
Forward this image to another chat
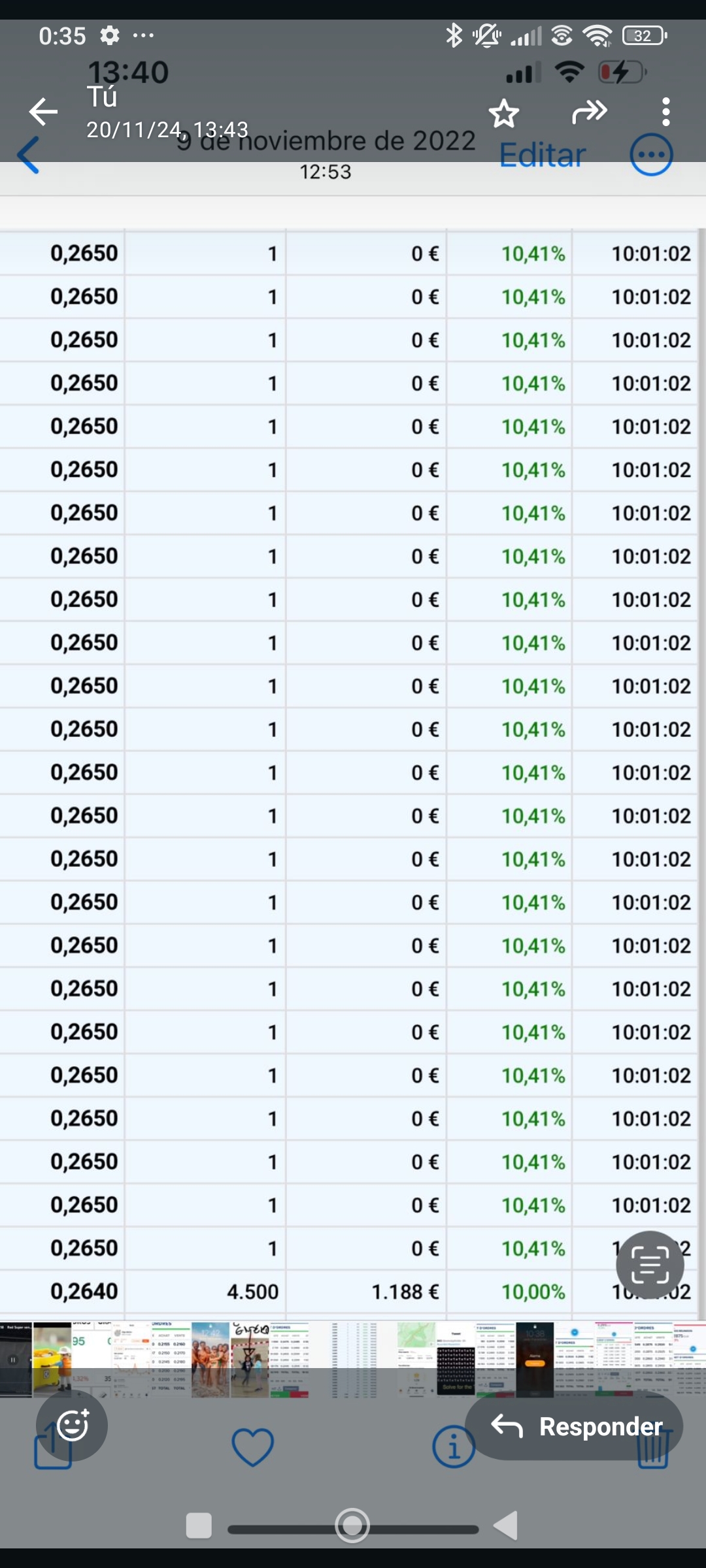[x=589, y=112]
